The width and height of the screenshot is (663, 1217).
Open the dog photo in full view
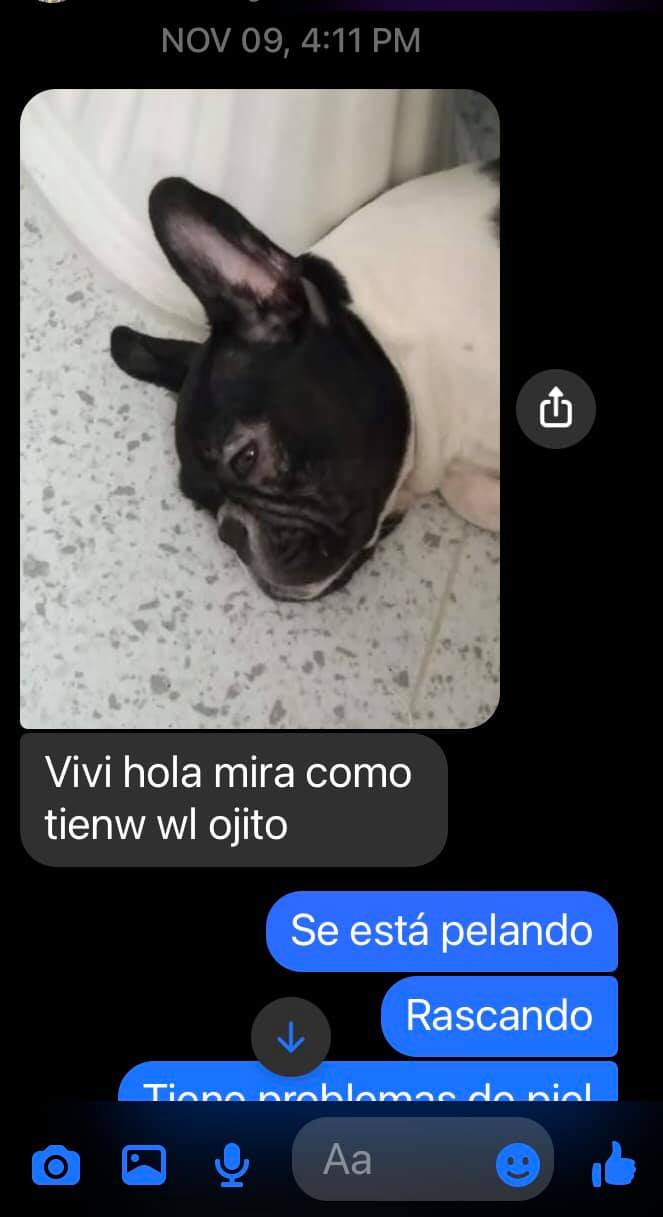259,408
